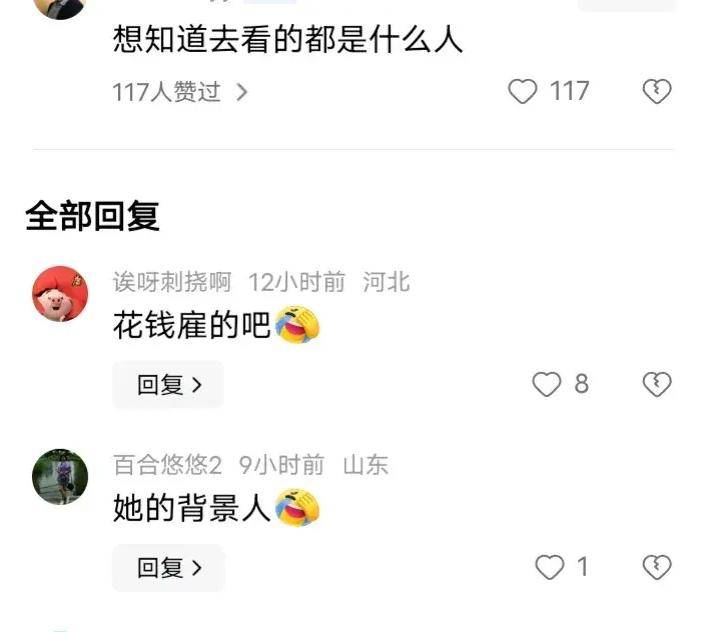Open the list of 117人赞过 likers
Image resolution: width=712 pixels, height=632 pixels.
(x=180, y=92)
